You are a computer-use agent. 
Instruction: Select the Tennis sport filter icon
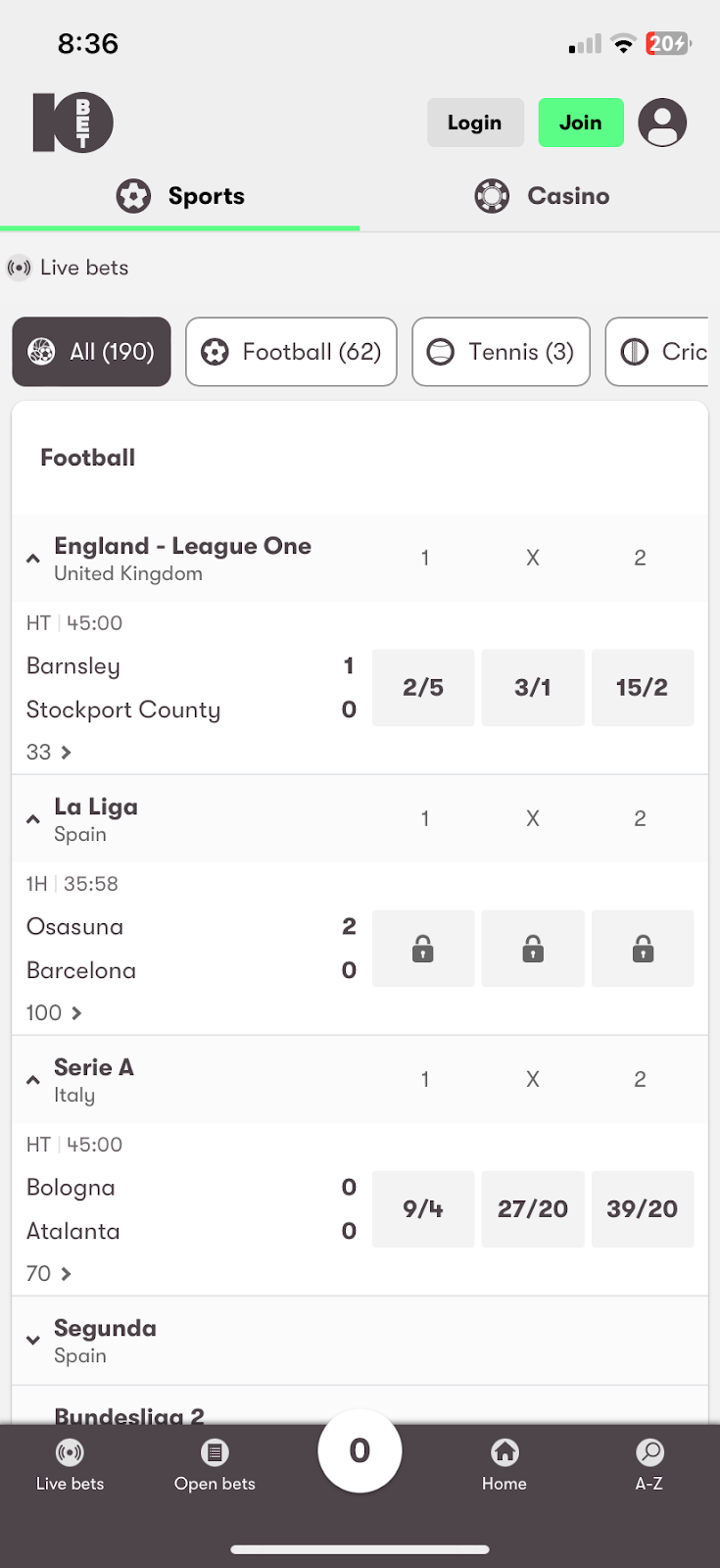(x=442, y=352)
